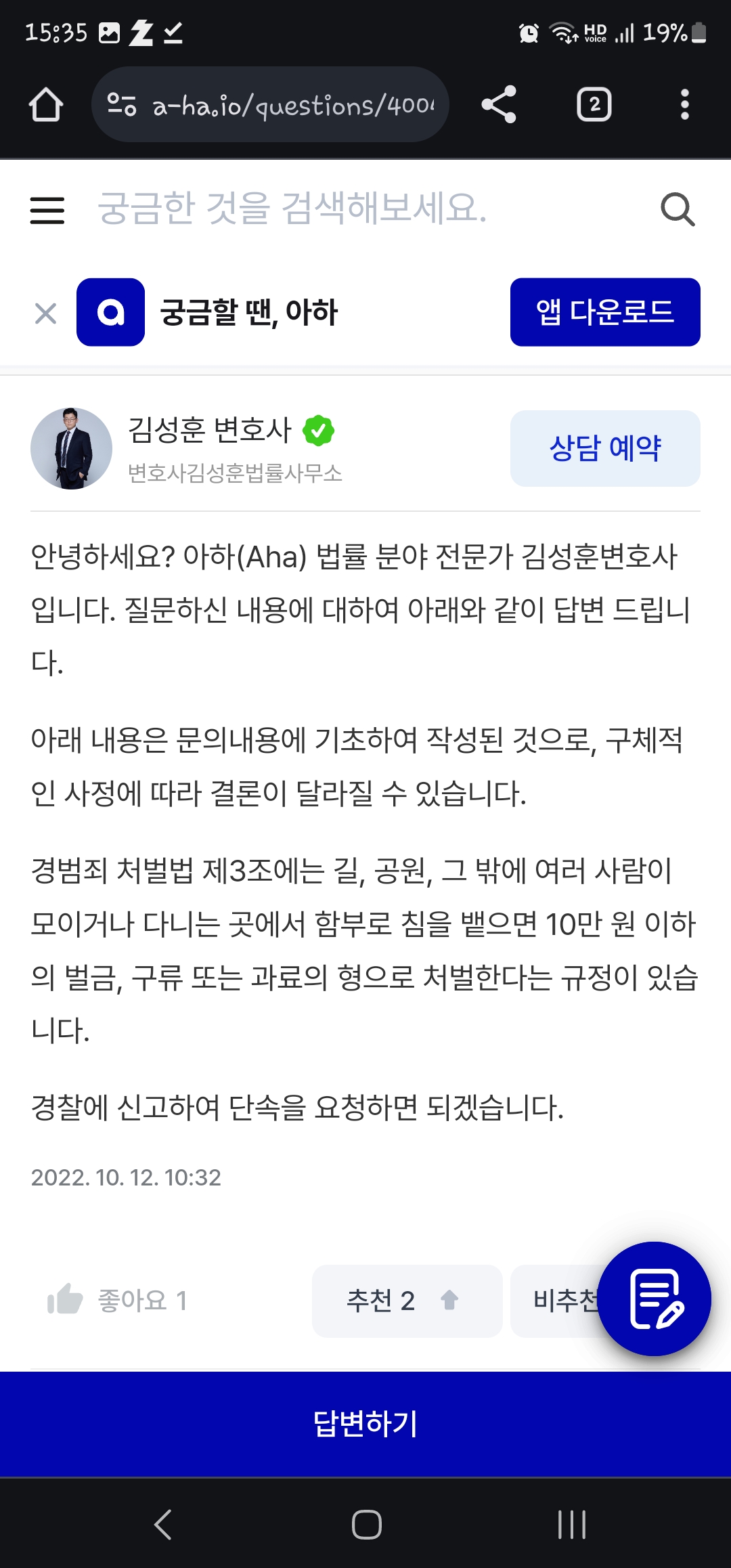Book a consultation with 상담 예약

pyautogui.click(x=604, y=448)
